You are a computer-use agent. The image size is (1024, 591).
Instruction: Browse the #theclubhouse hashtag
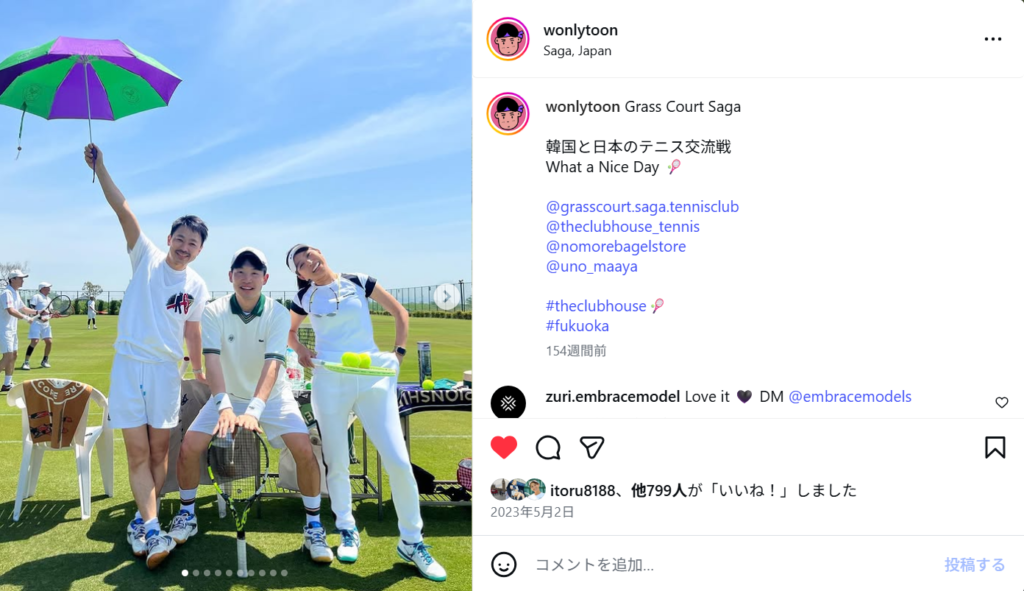[x=596, y=306]
